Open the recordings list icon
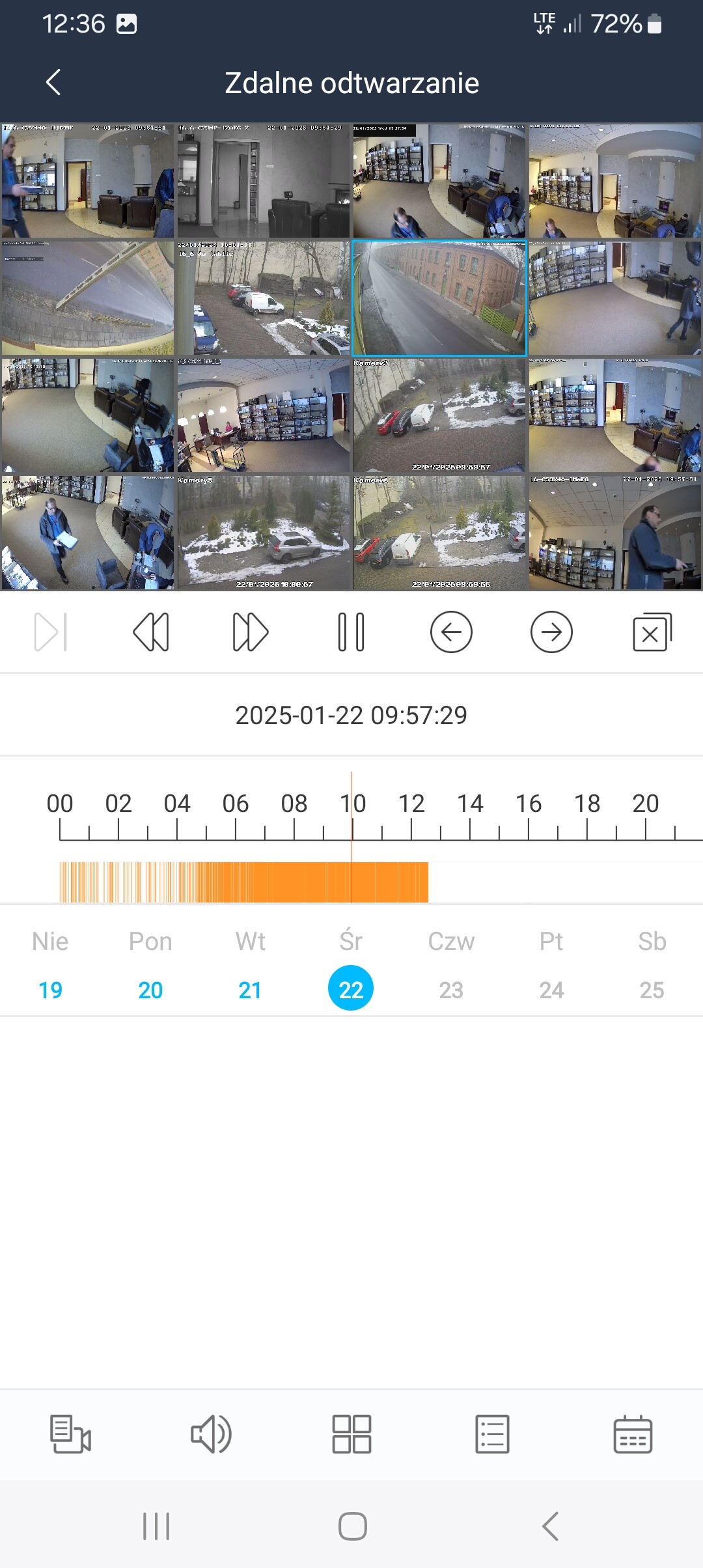The image size is (703, 1568). click(492, 1434)
